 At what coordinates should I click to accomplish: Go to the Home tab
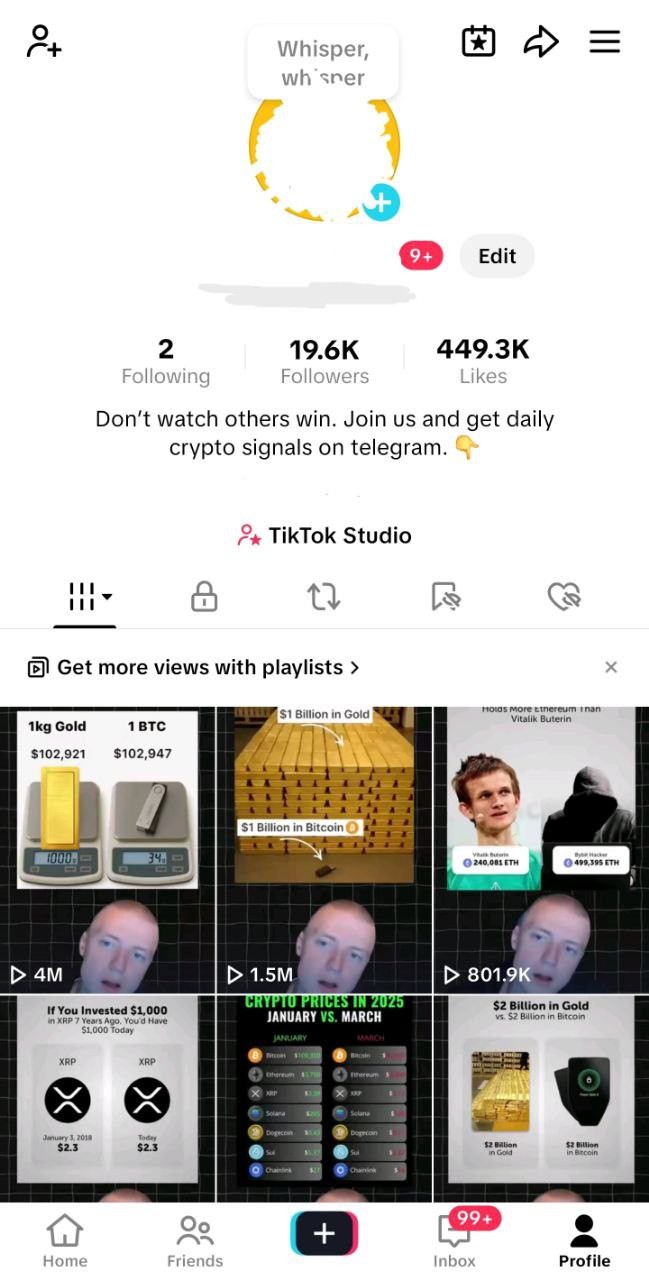click(64, 1241)
